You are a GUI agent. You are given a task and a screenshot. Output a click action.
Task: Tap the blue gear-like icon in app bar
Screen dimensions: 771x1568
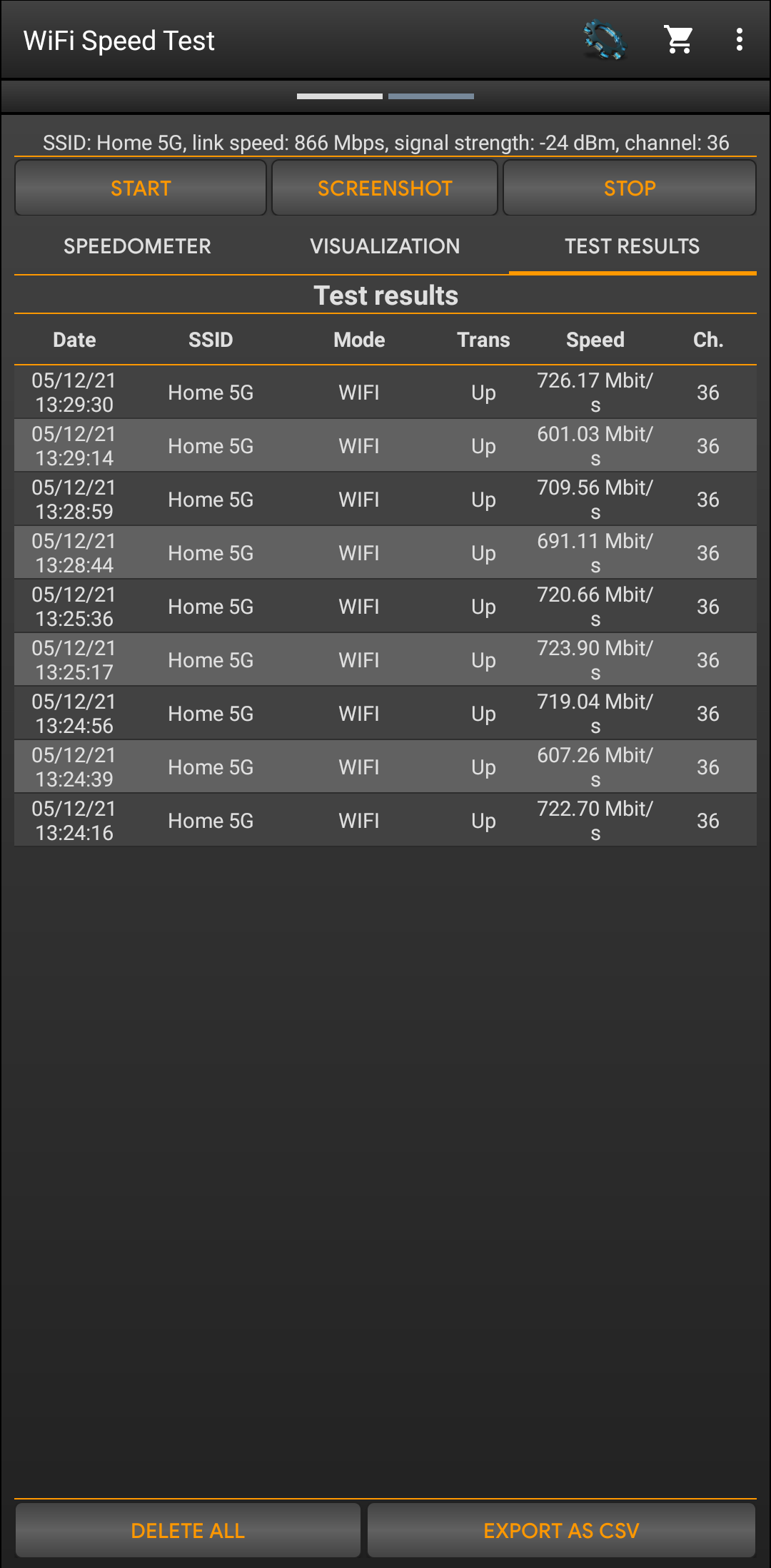point(605,40)
